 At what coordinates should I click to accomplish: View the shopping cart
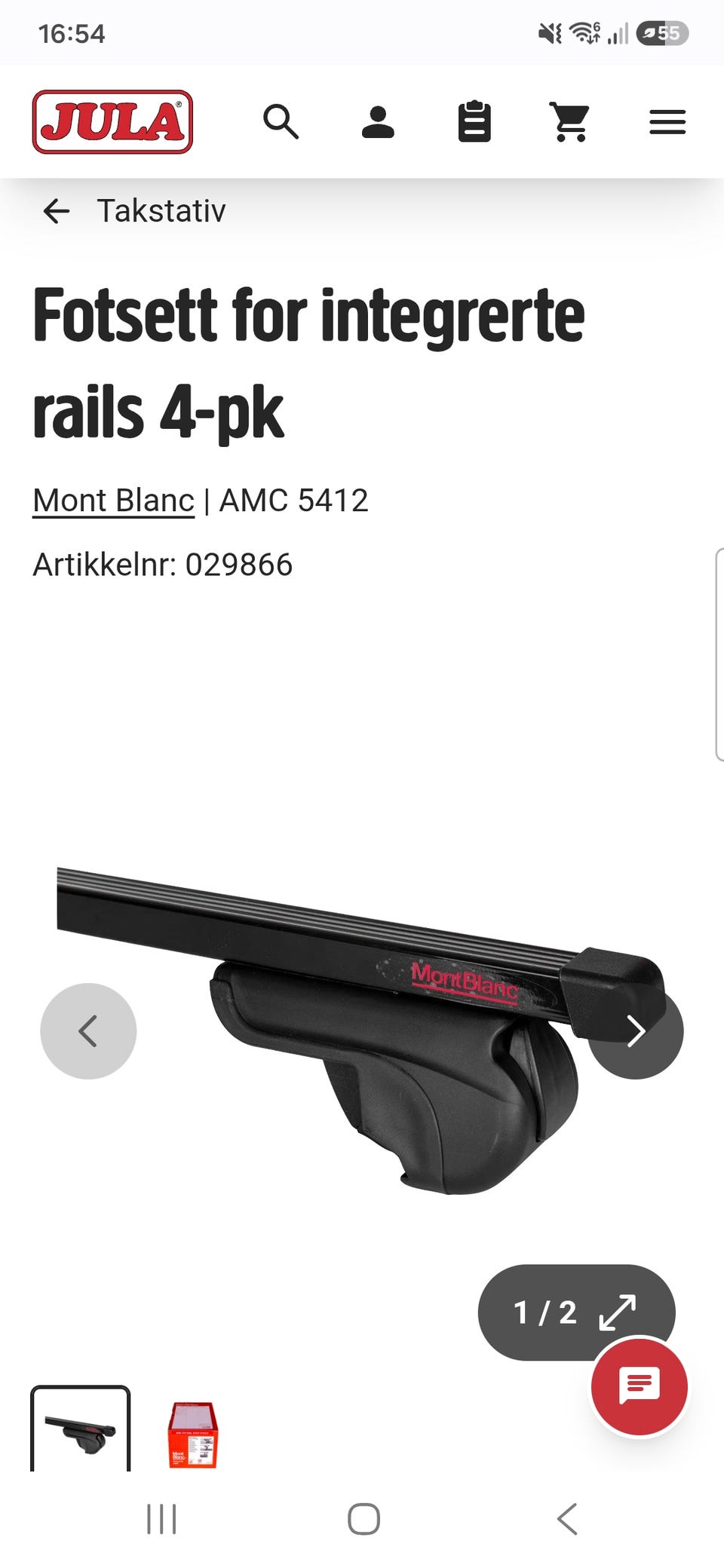570,121
